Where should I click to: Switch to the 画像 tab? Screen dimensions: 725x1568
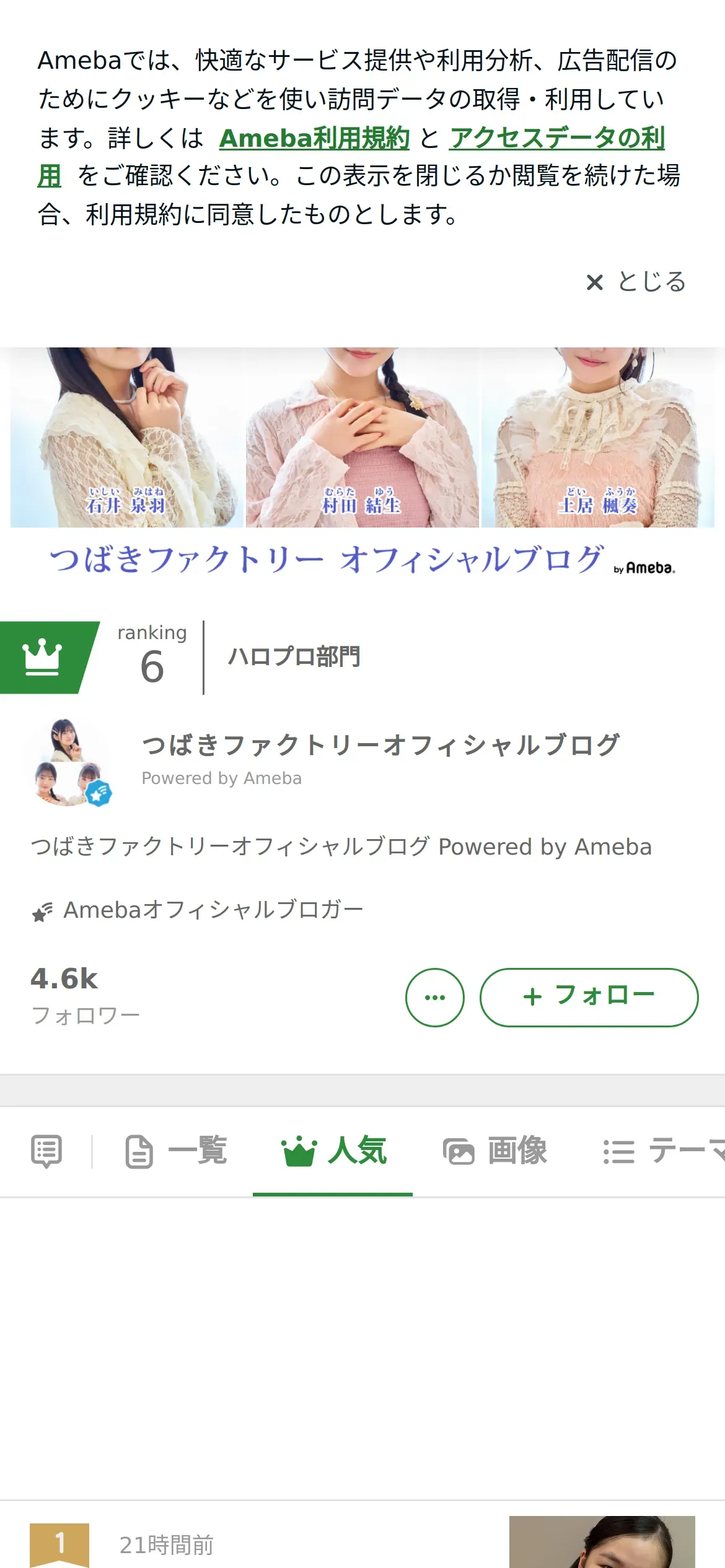point(495,1152)
